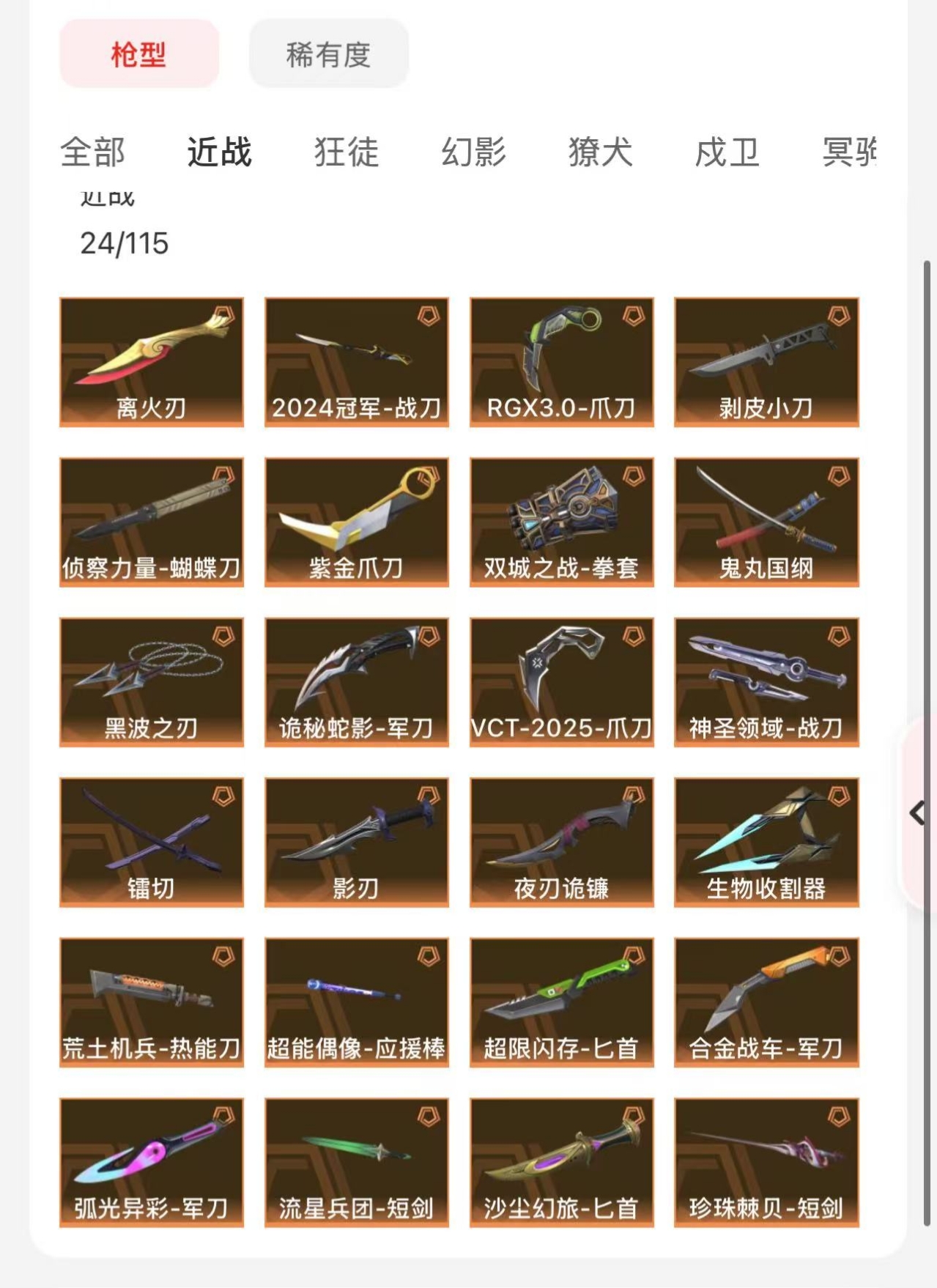
Task: View the 弧光异彩-军刀 skin
Action: pyautogui.click(x=152, y=1163)
